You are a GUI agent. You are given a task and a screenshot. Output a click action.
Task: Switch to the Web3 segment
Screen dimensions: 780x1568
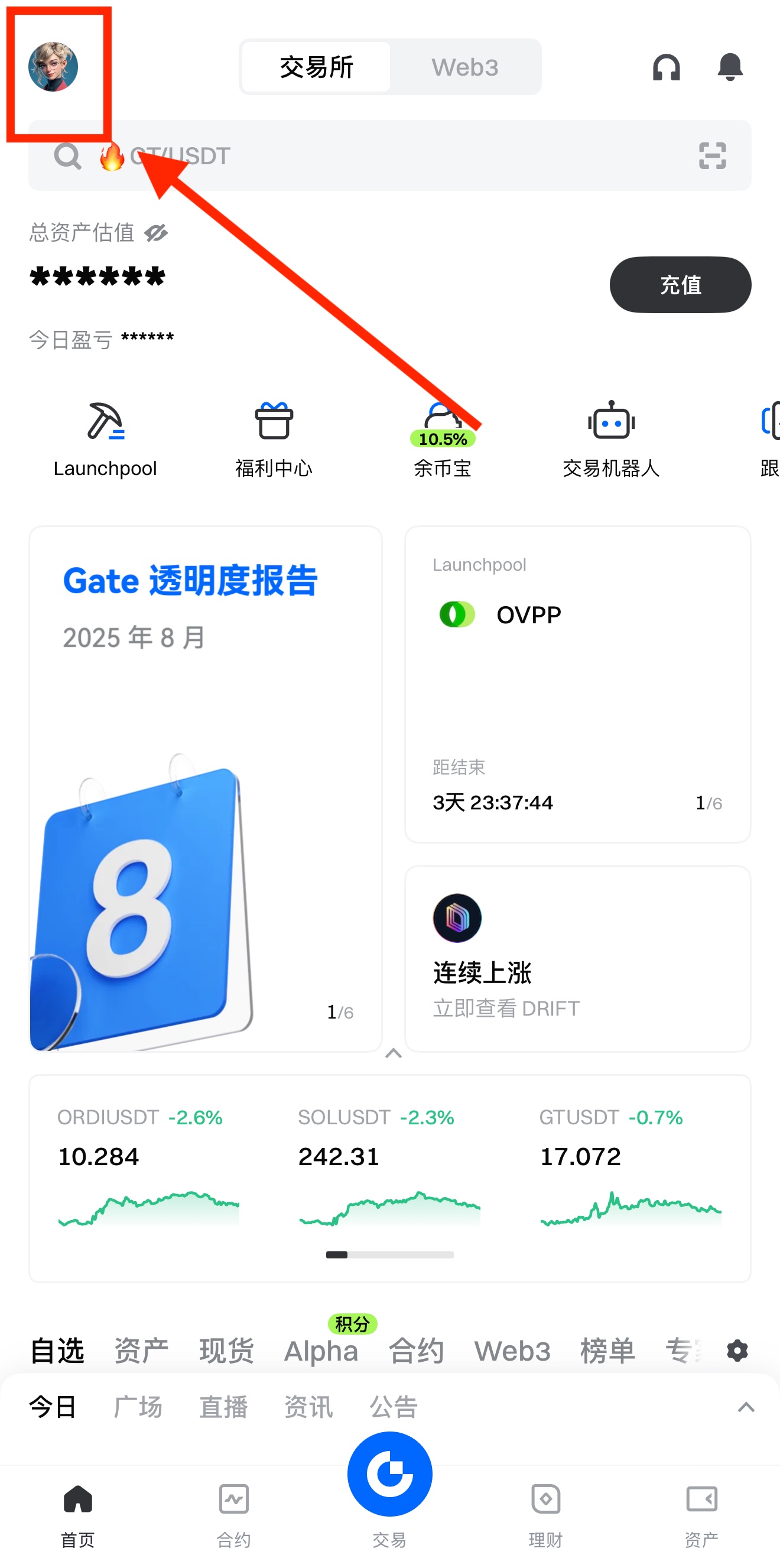(464, 67)
